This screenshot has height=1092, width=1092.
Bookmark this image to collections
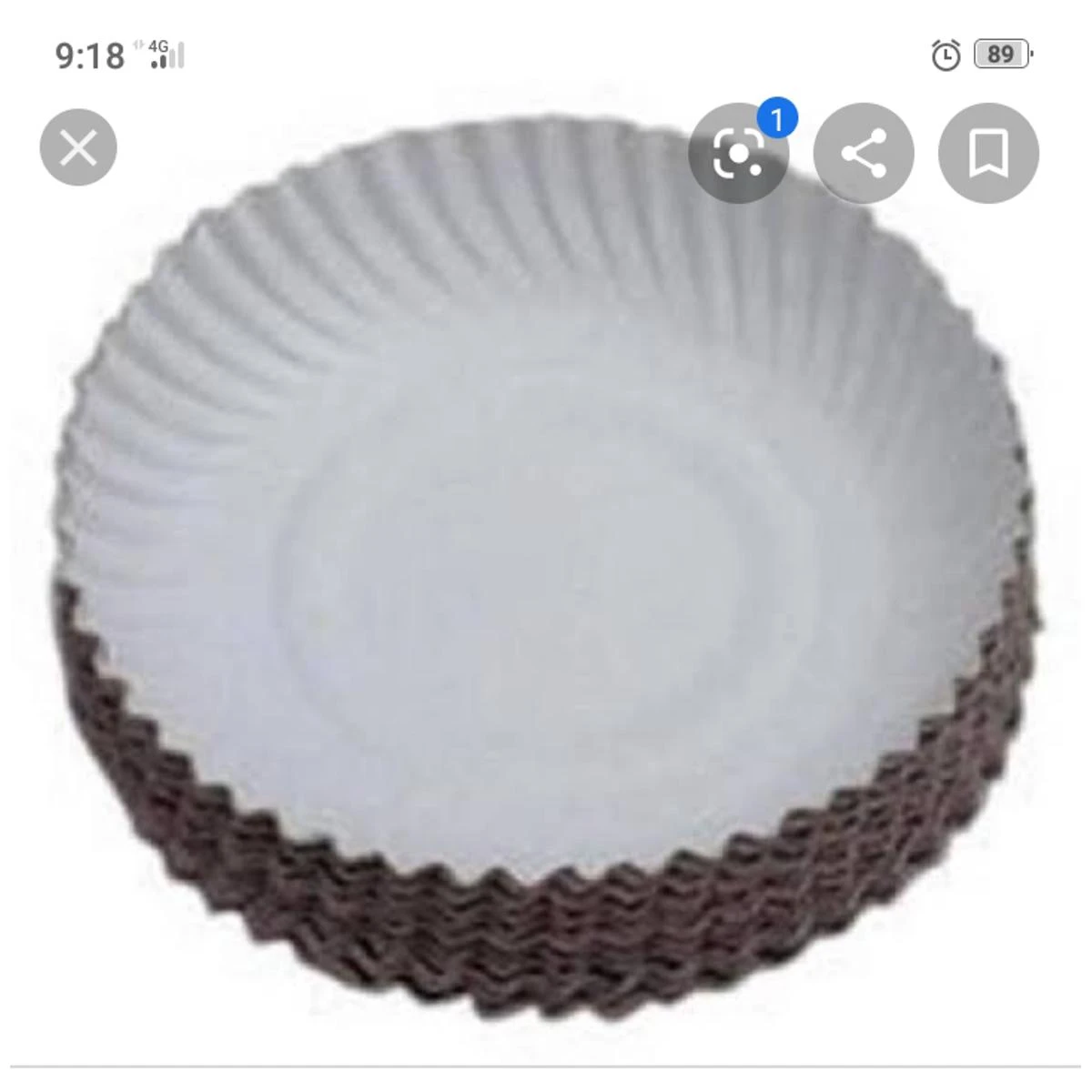[987, 153]
